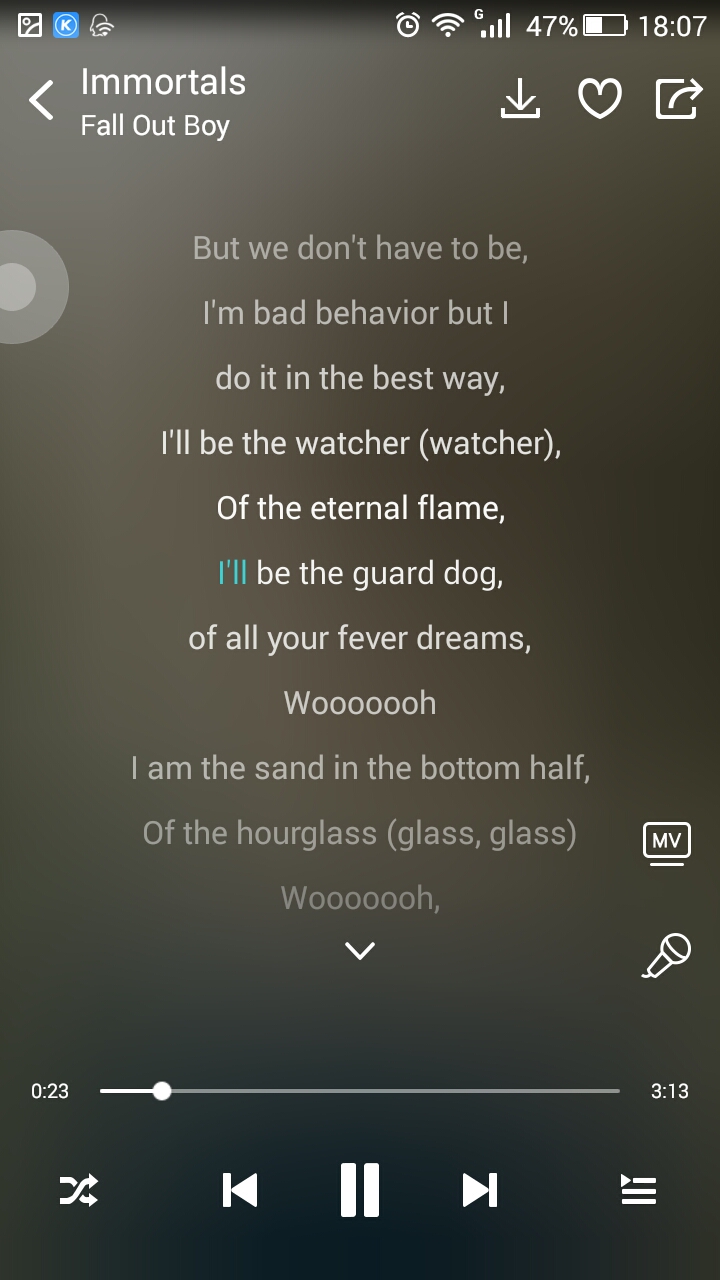Open the play queue list
Screen dimensions: 720x1280
(x=638, y=1190)
